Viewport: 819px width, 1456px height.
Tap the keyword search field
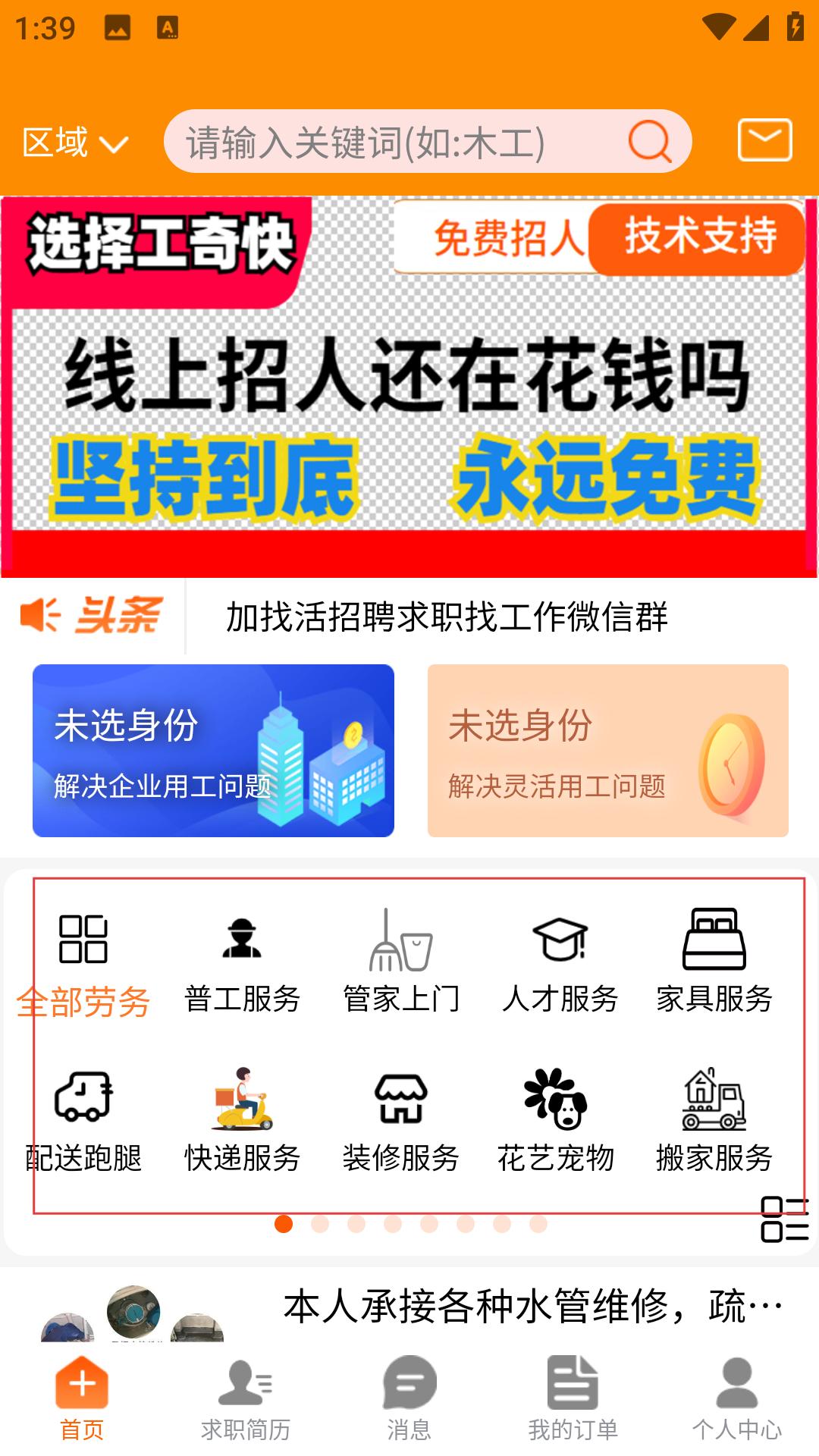[394, 142]
